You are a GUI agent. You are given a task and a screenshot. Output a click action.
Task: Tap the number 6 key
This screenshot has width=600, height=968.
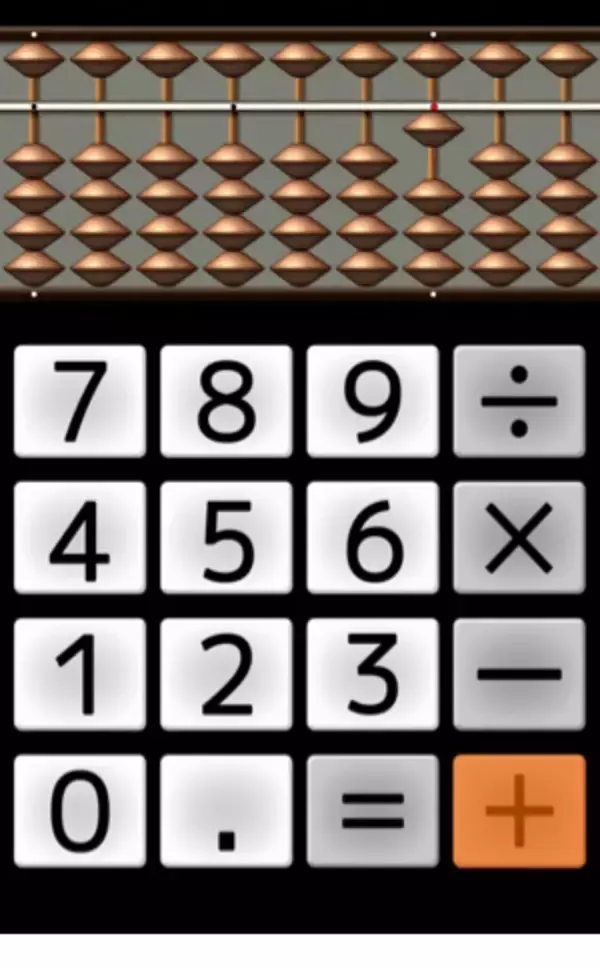[x=372, y=538]
